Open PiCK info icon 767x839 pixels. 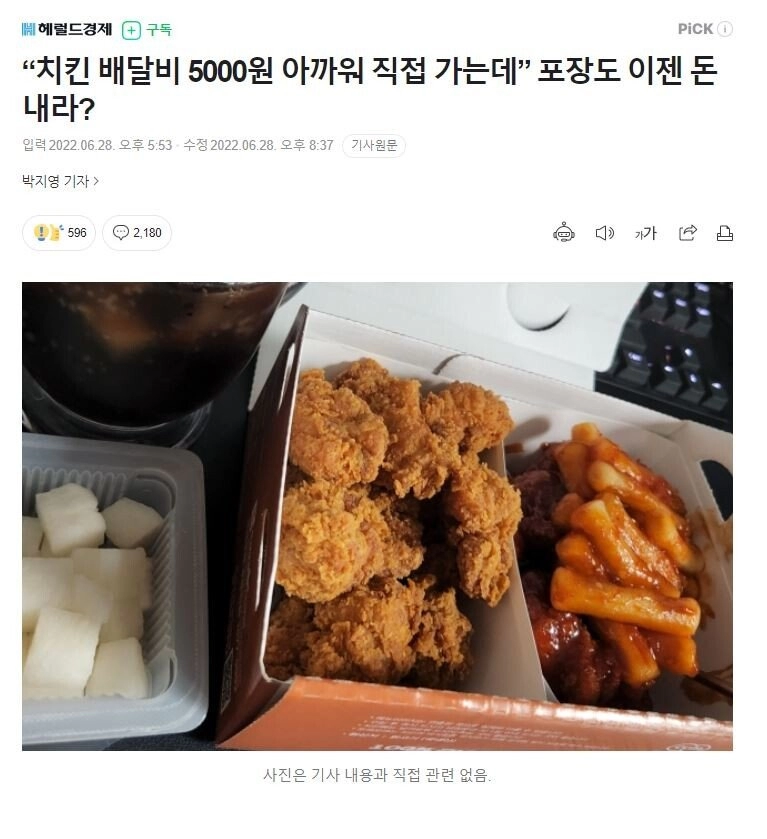click(x=726, y=29)
